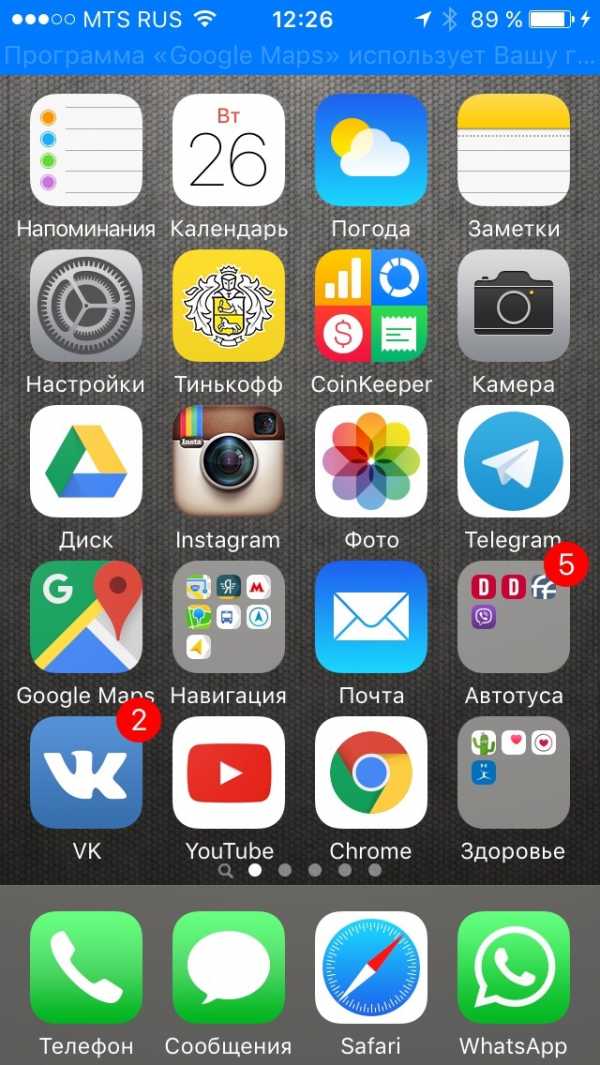Open Google Maps app
This screenshot has height=1065, width=600.
[86, 617]
